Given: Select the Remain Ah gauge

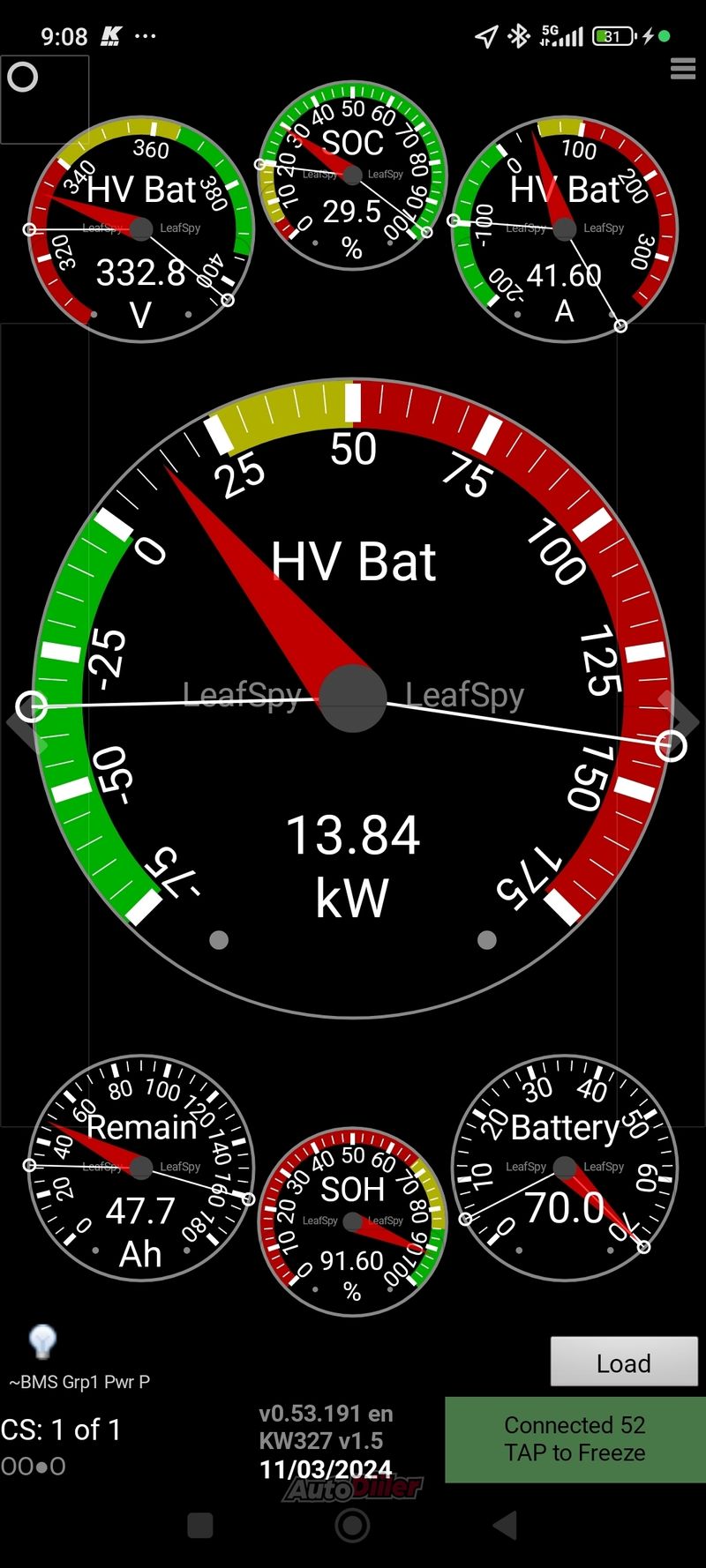Looking at the screenshot, I should [141, 1168].
